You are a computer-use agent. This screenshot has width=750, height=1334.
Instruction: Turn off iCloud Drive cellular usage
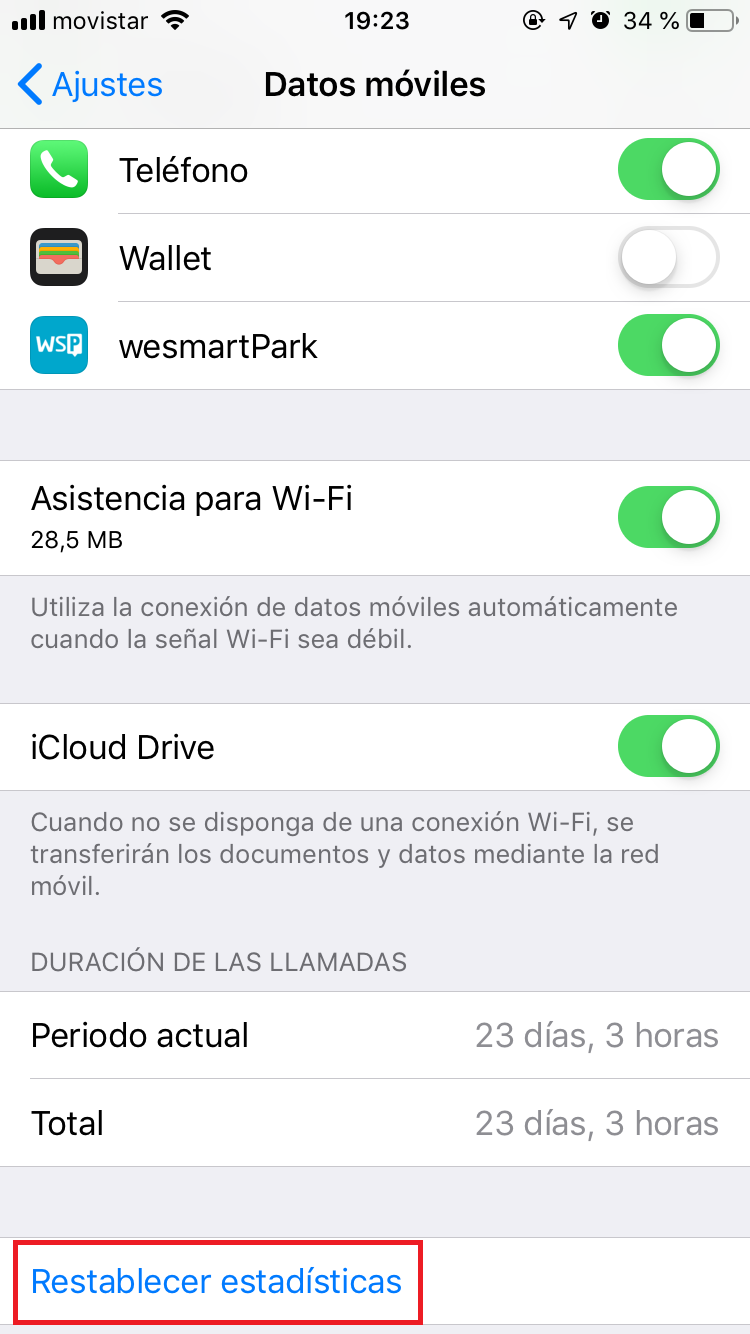[668, 746]
